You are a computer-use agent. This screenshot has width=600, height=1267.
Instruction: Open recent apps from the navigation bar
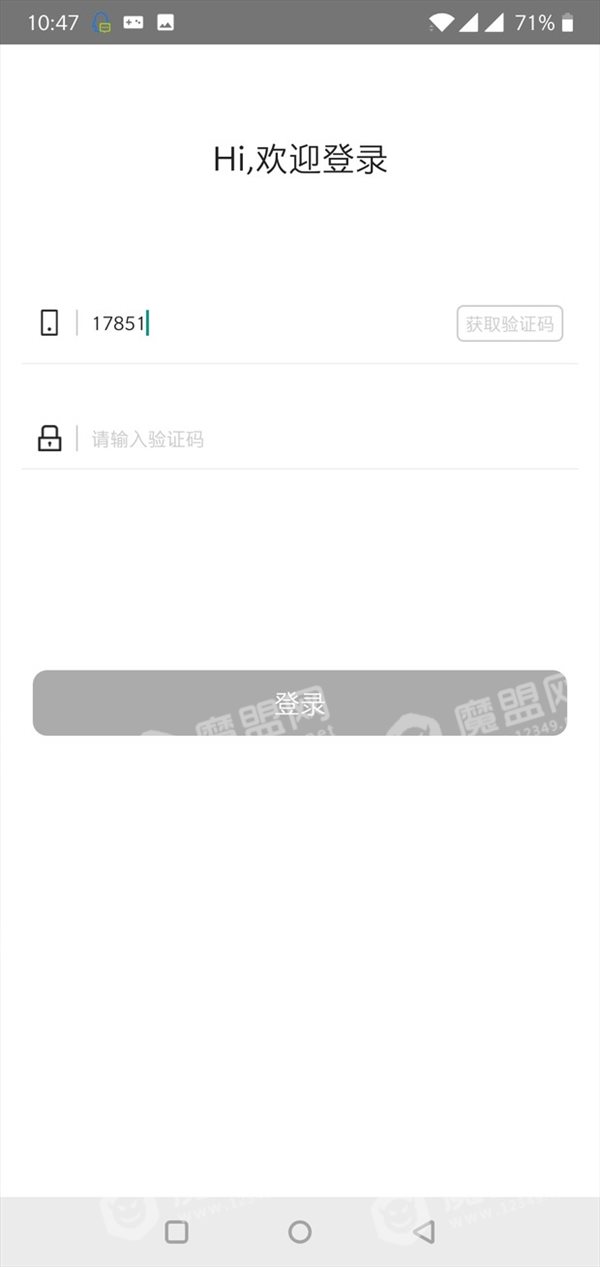click(x=176, y=1231)
